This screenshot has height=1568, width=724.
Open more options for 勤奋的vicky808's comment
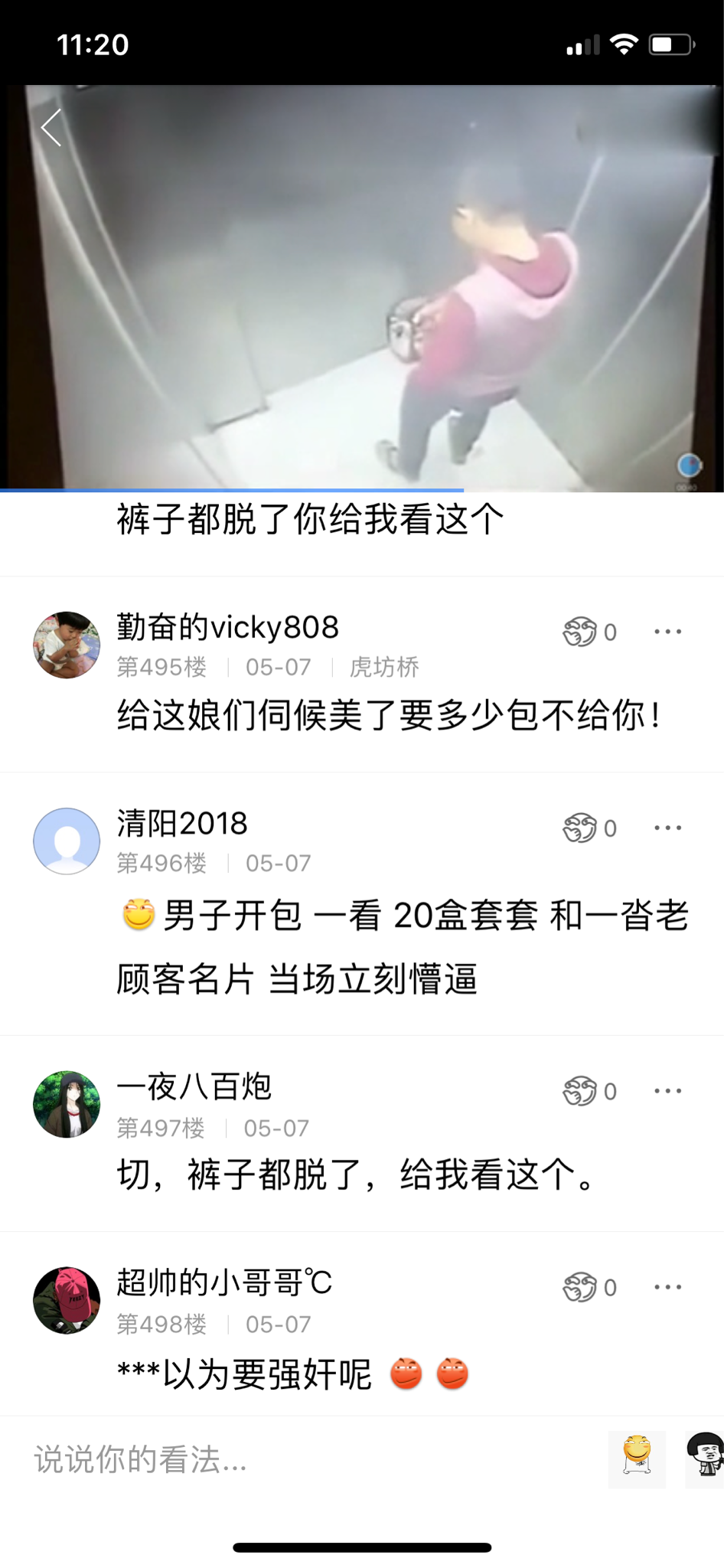coord(667,632)
